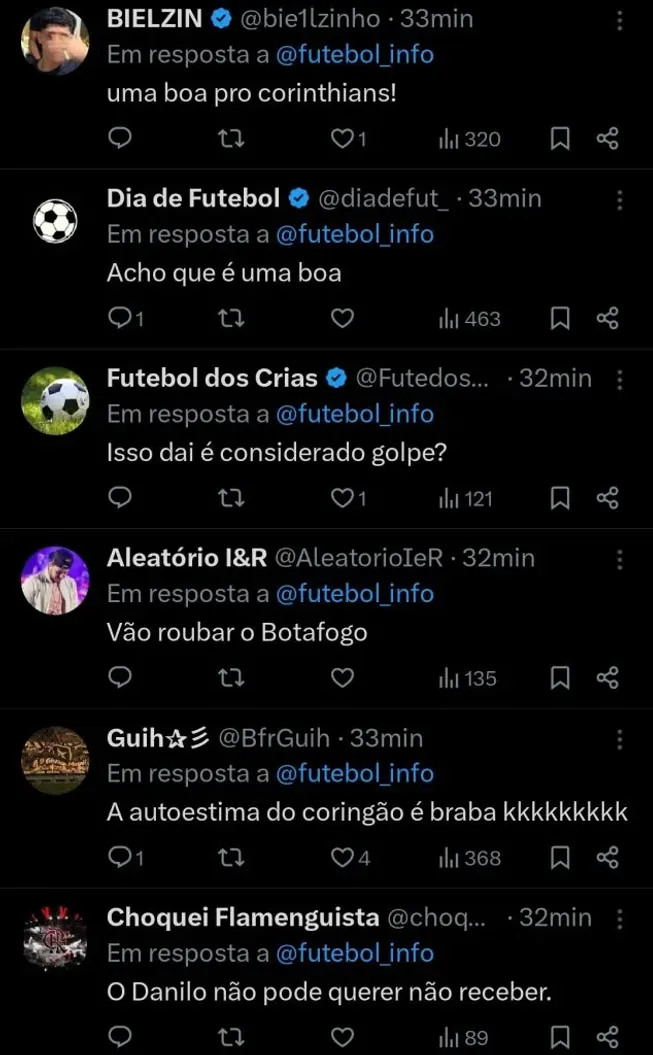Repost BIELZIN's reply
This screenshot has width=653, height=1055.
231,139
